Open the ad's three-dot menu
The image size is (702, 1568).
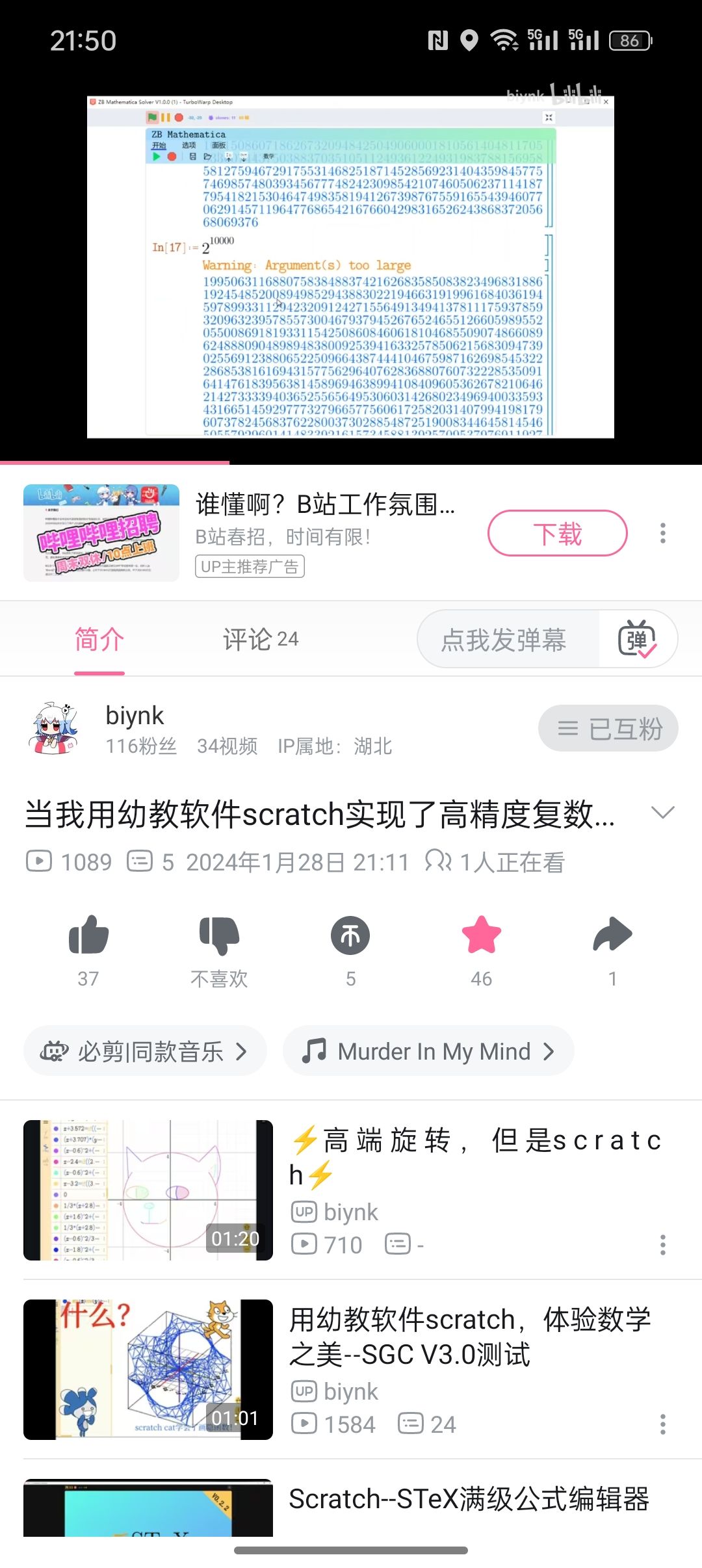pos(662,534)
